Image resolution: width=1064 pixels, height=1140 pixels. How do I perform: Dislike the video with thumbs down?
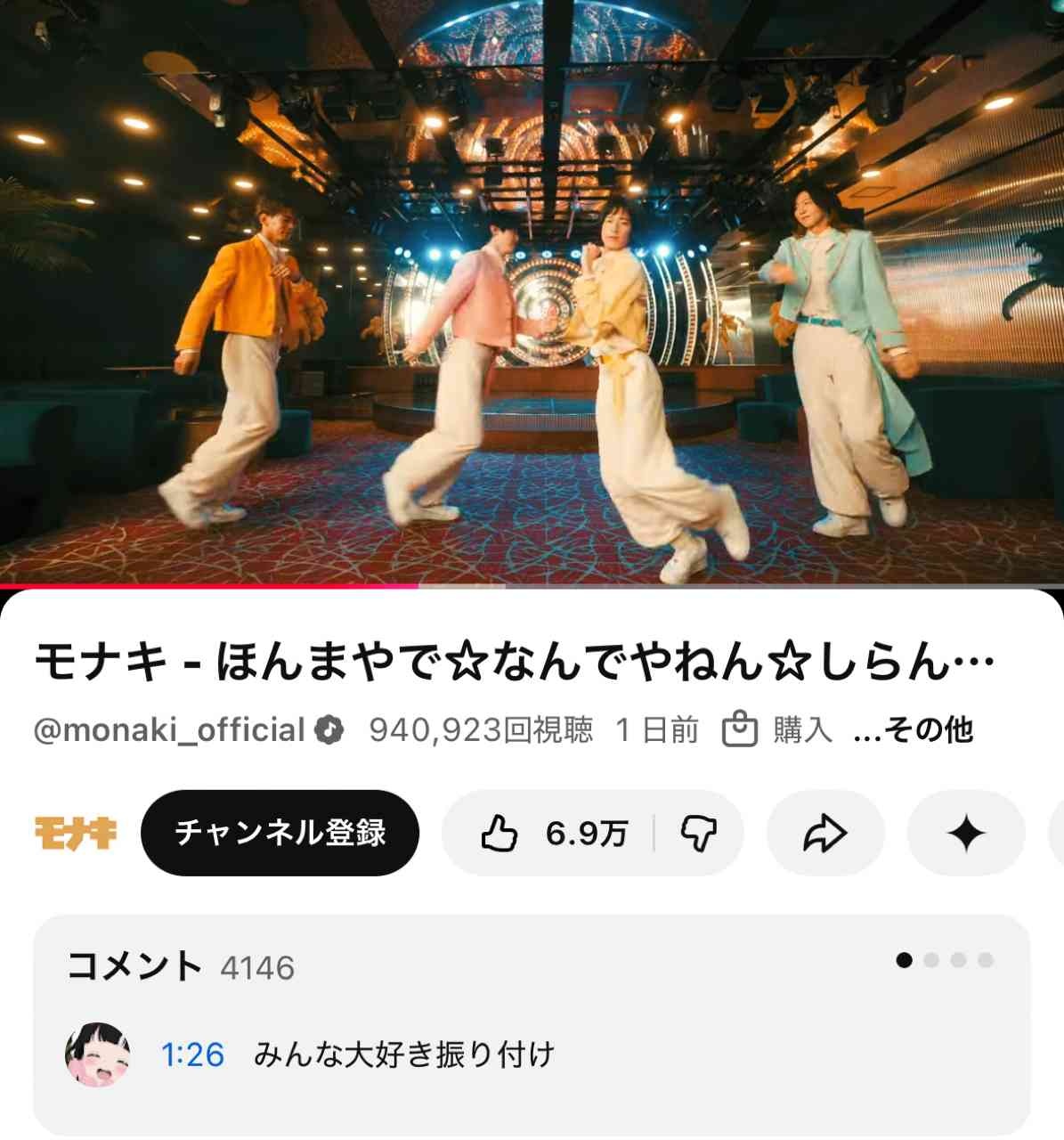pos(698,834)
